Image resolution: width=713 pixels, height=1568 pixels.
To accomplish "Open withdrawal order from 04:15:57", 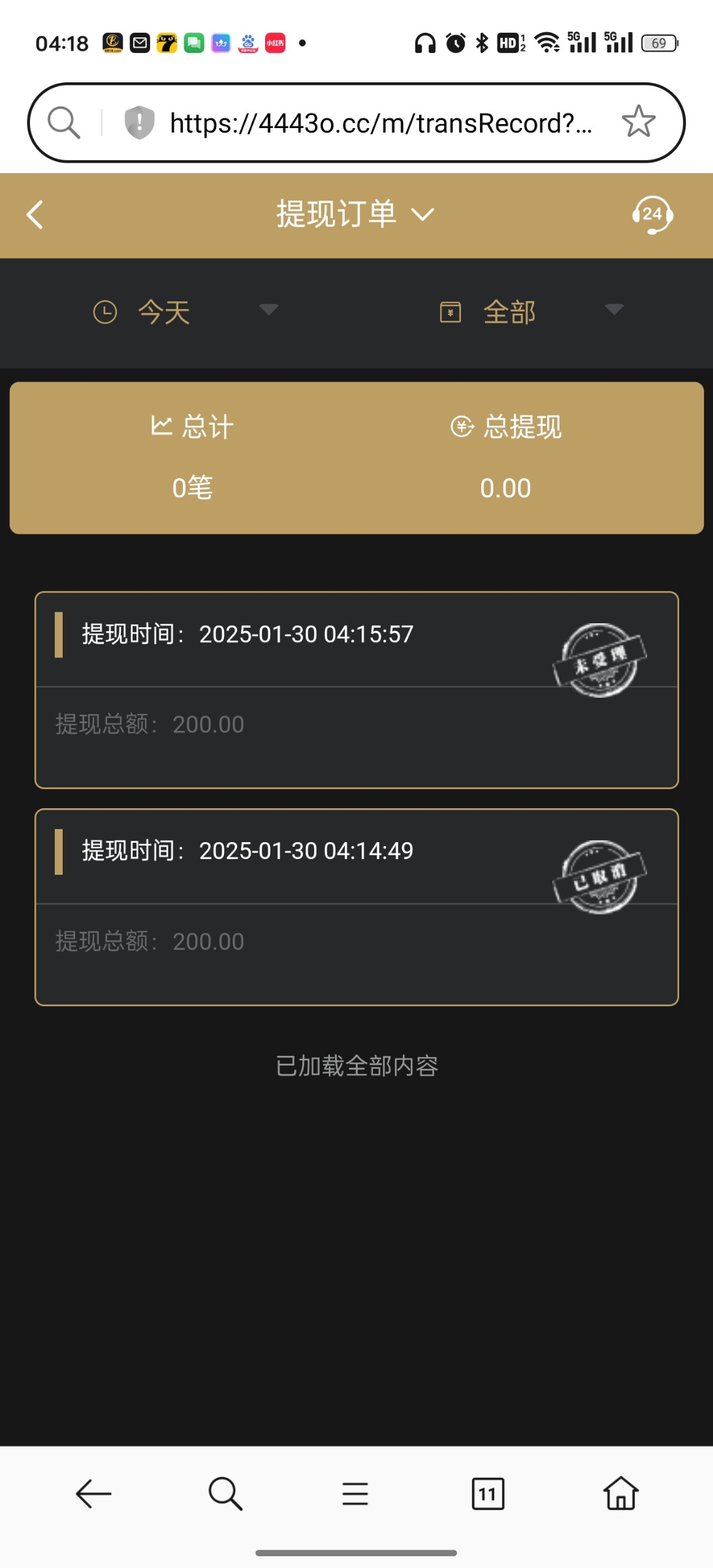I will click(x=356, y=690).
